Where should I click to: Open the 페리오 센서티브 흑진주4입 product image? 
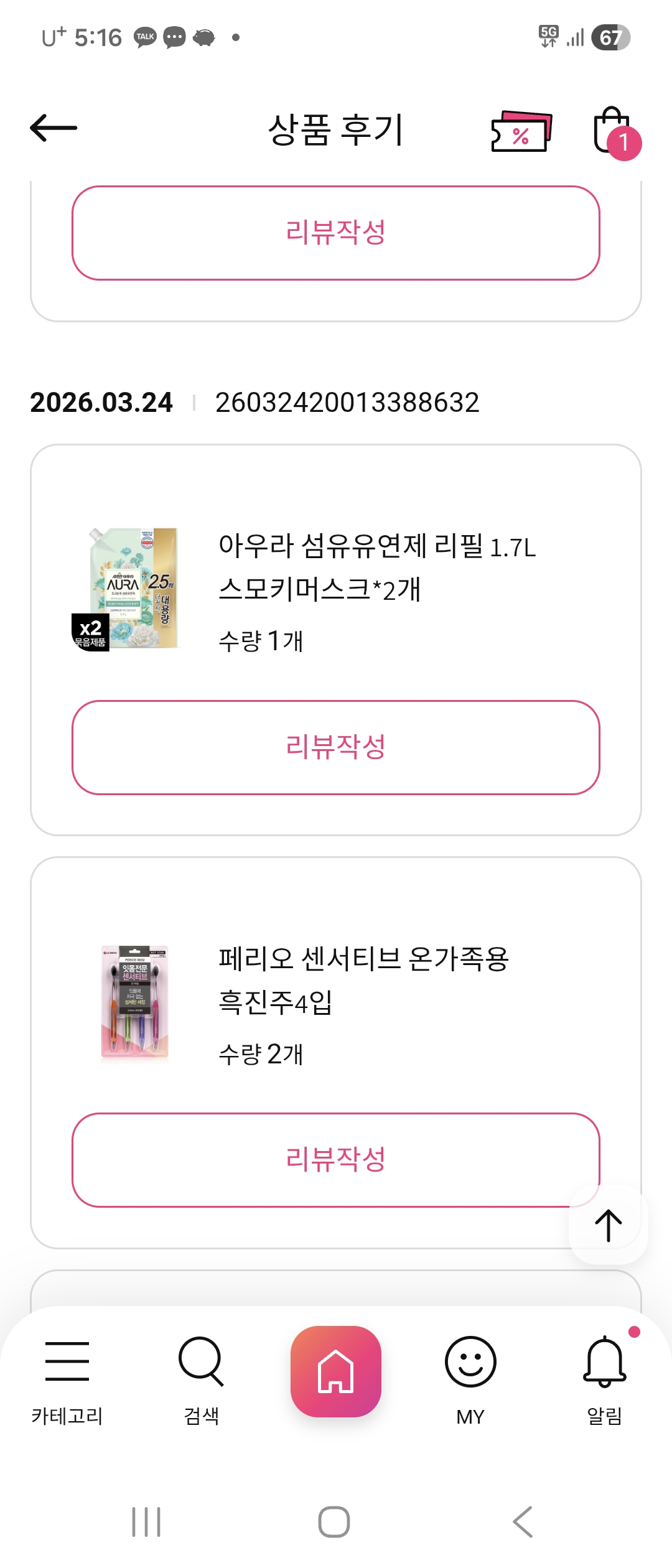pyautogui.click(x=135, y=1002)
